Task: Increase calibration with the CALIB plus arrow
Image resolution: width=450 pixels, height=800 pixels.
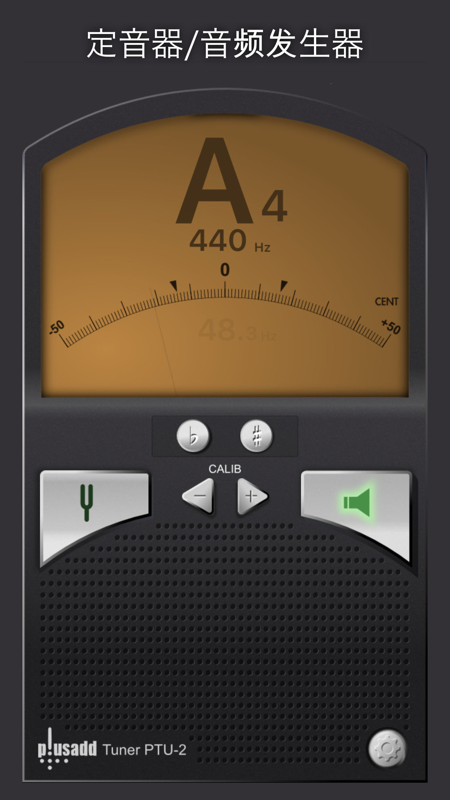Action: [x=252, y=496]
